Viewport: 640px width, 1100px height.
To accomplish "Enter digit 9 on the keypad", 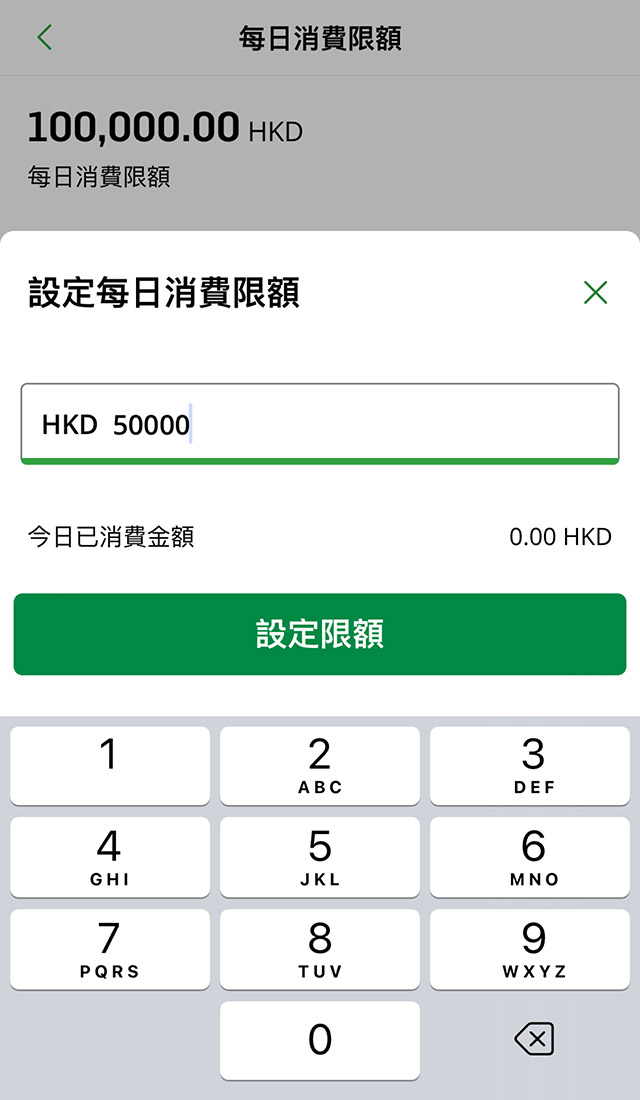I will [x=533, y=949].
